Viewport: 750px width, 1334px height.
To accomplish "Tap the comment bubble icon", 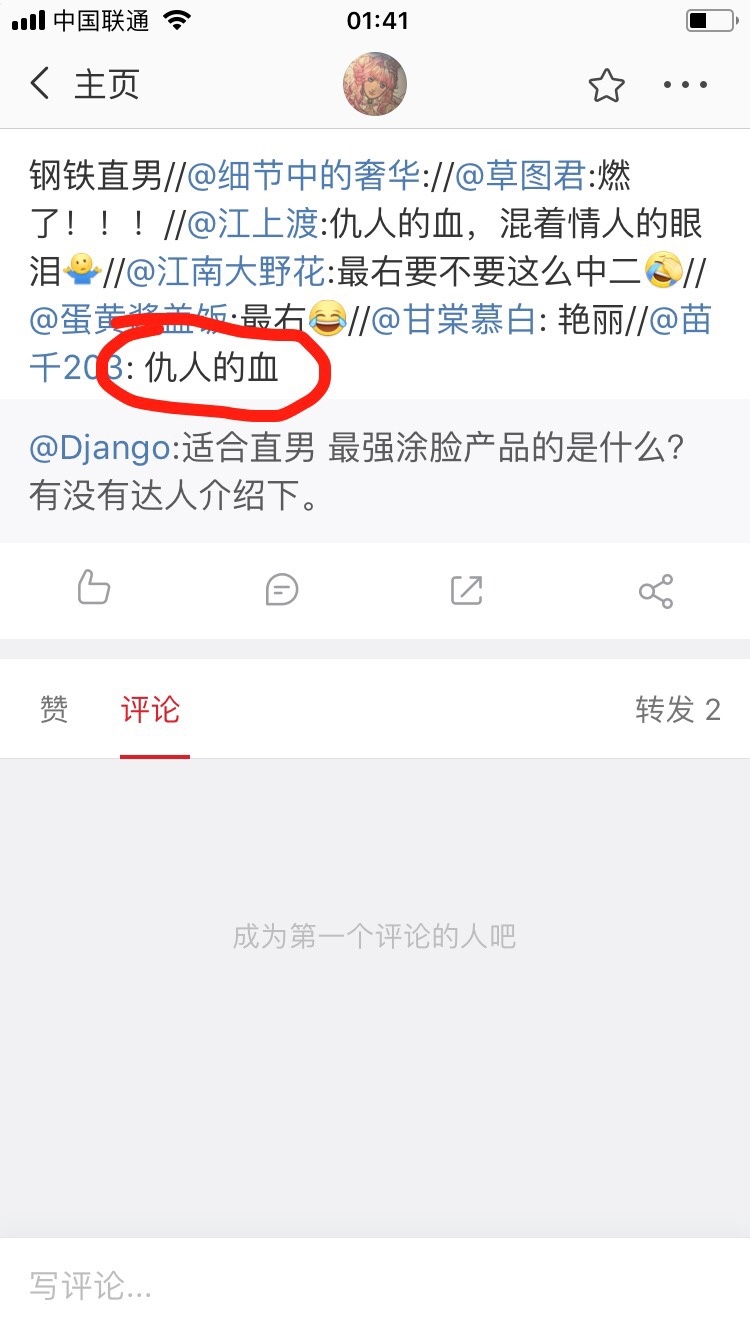I will [x=281, y=590].
